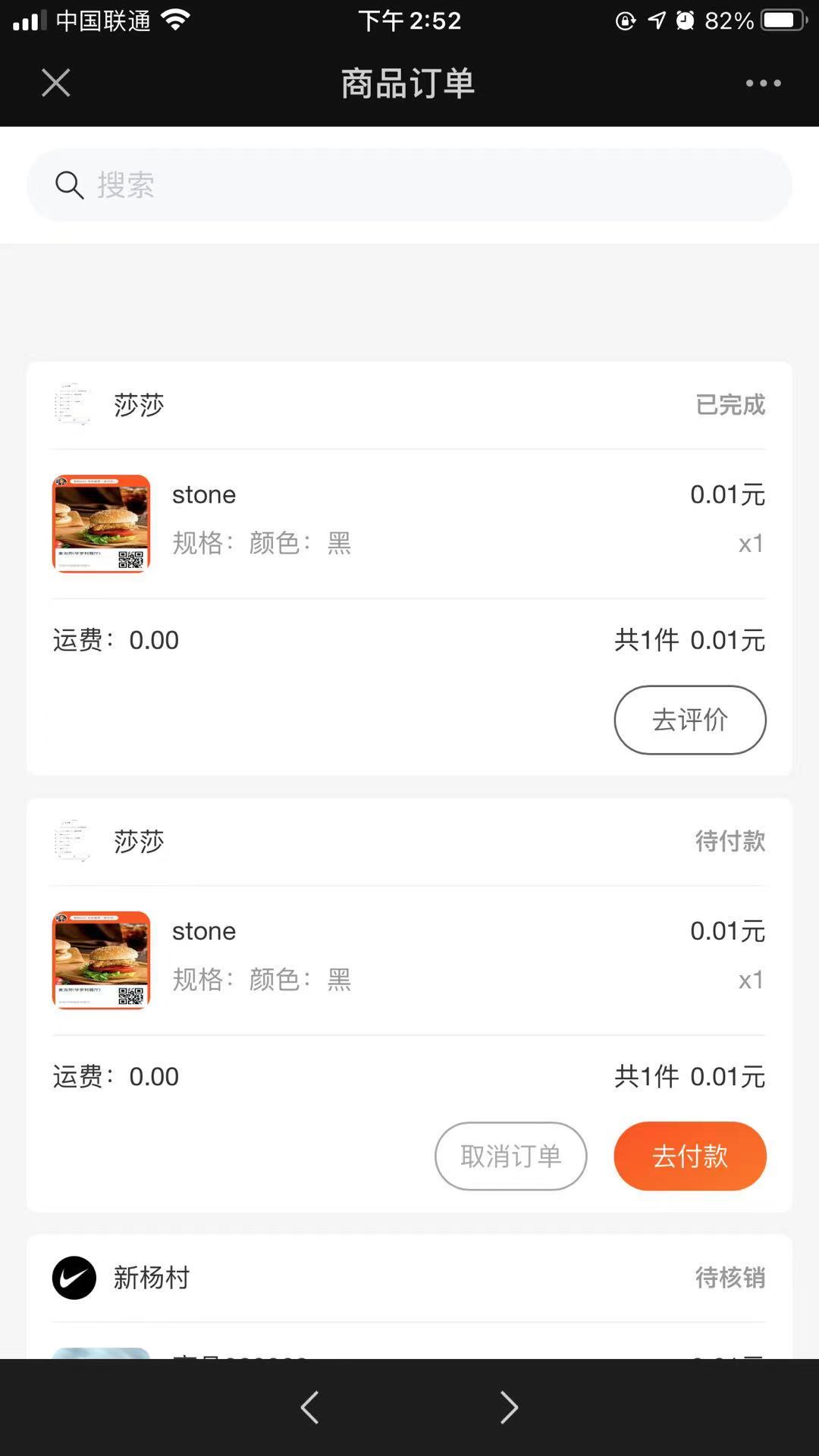Tap 取消订单 to cancel the unpaid order
The width and height of the screenshot is (819, 1456).
click(511, 1156)
